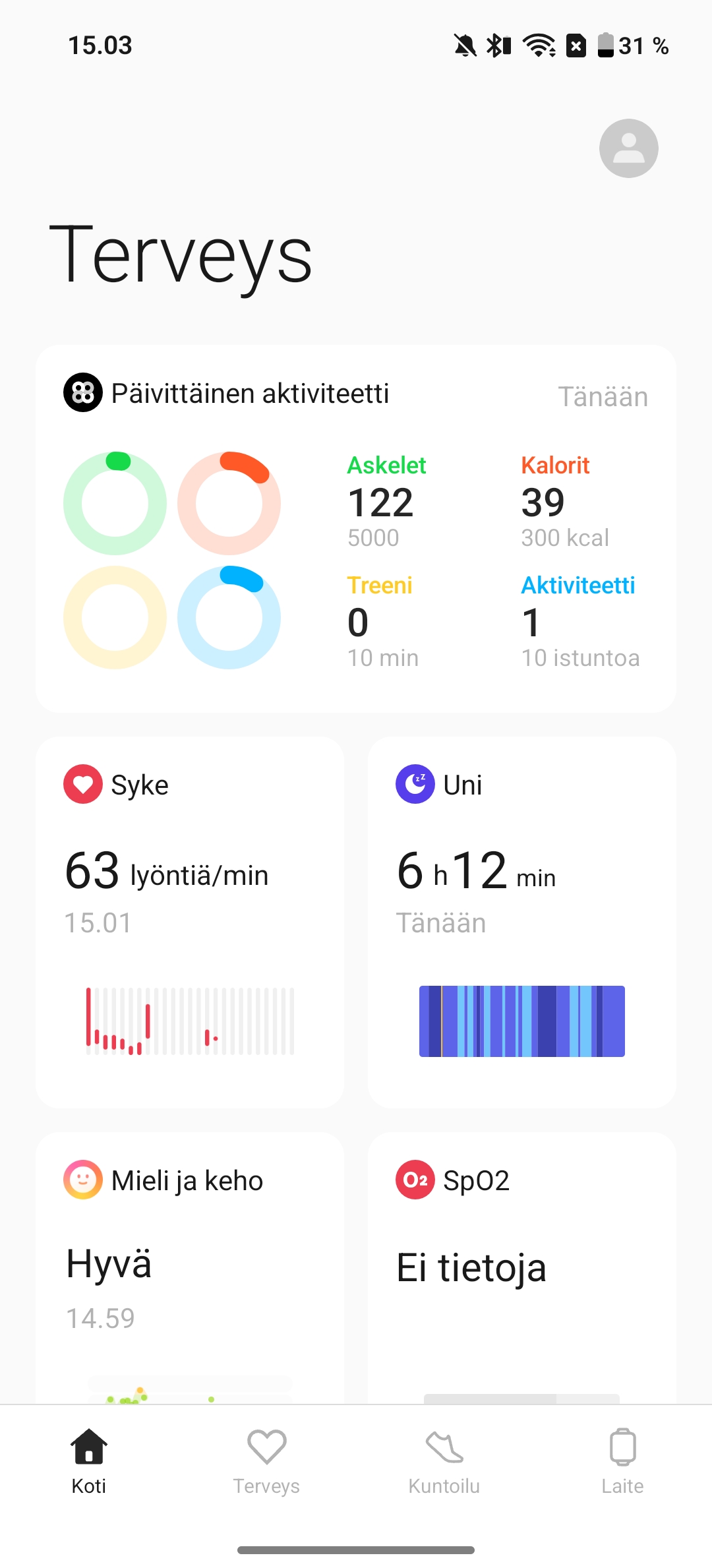Open the Uni sleep card
The image size is (712, 1568).
pos(522,922)
